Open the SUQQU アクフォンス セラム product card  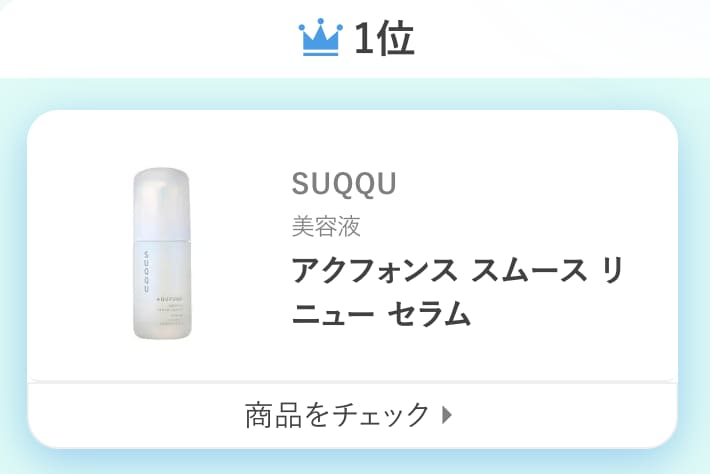click(352, 246)
